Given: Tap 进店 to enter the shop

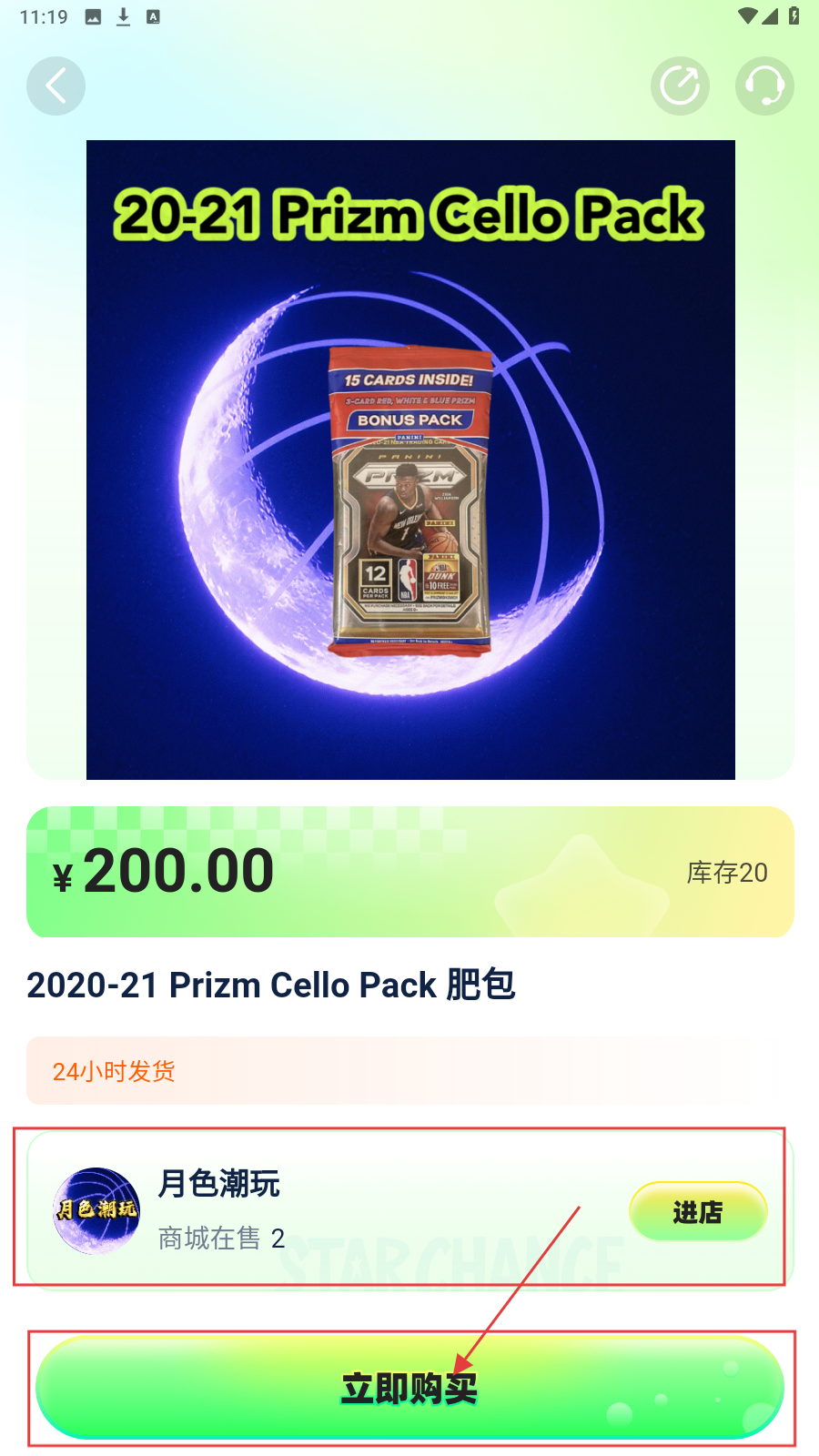Looking at the screenshot, I should (x=698, y=1211).
